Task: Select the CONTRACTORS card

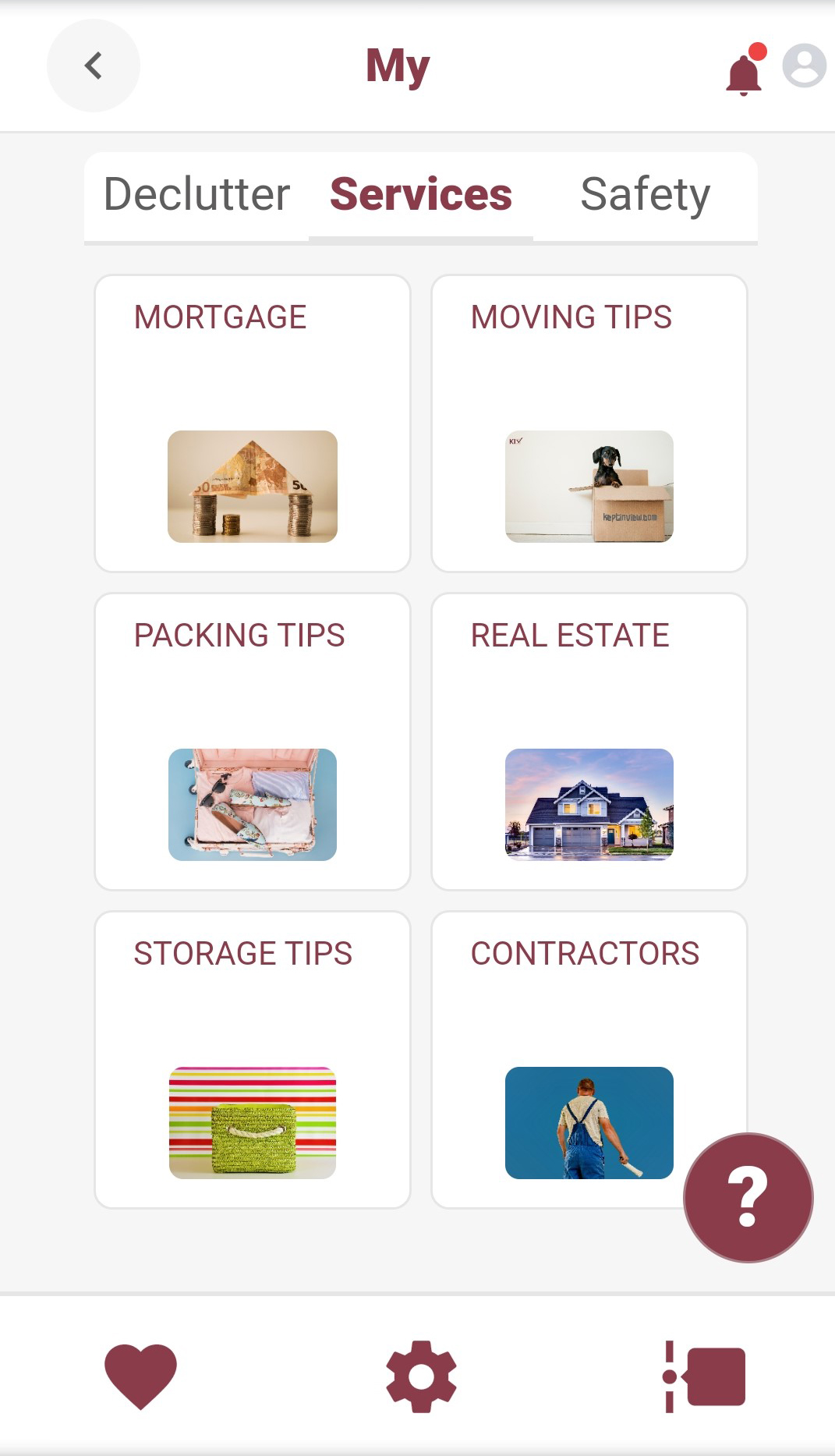Action: [589, 1057]
